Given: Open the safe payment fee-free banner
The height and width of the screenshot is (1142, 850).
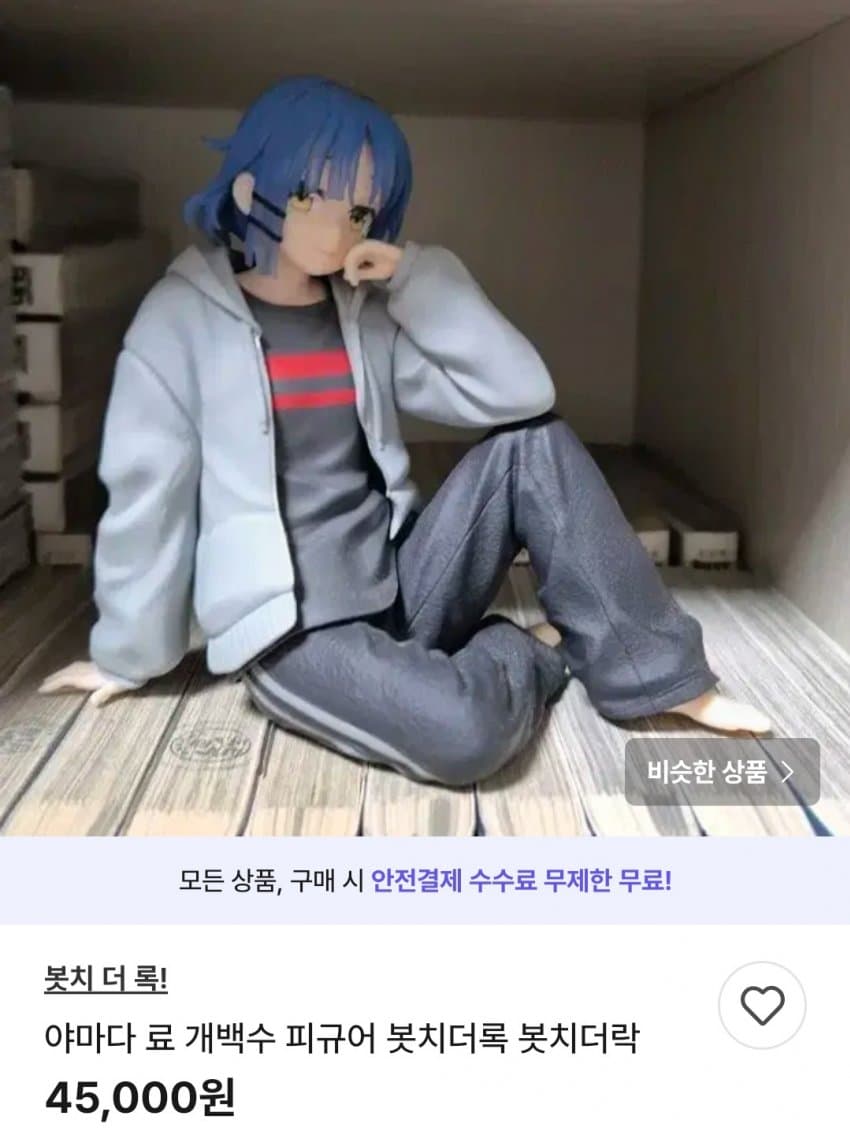Looking at the screenshot, I should tap(424, 881).
